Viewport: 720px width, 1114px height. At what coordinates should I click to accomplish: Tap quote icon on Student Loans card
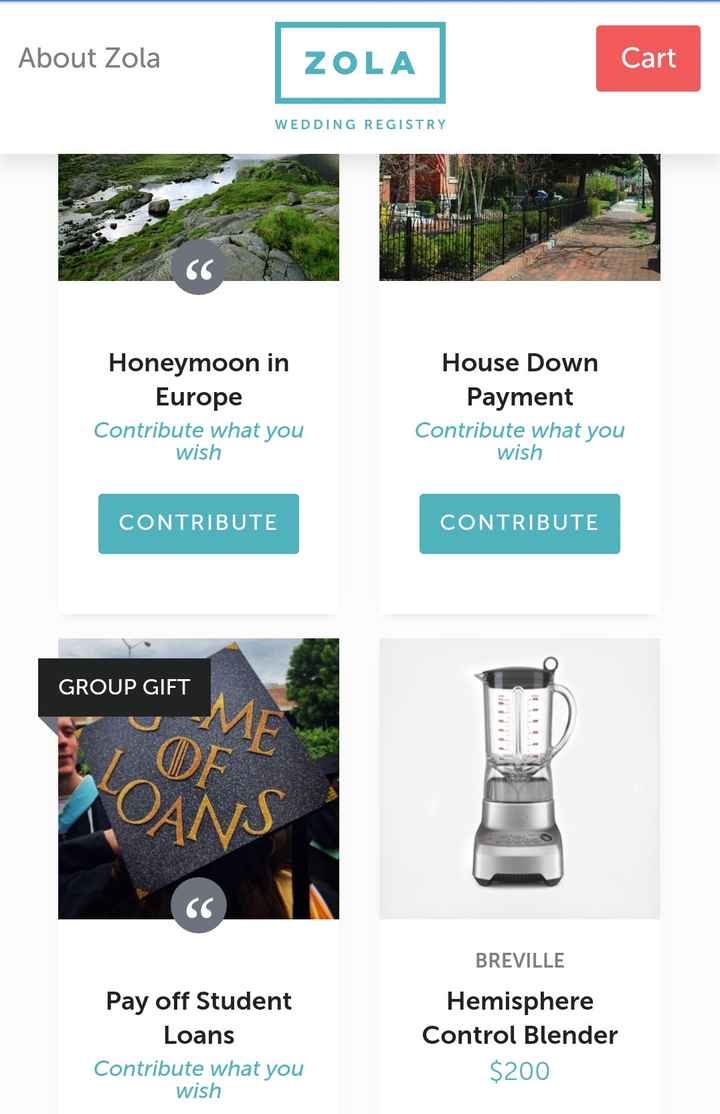pyautogui.click(x=199, y=906)
